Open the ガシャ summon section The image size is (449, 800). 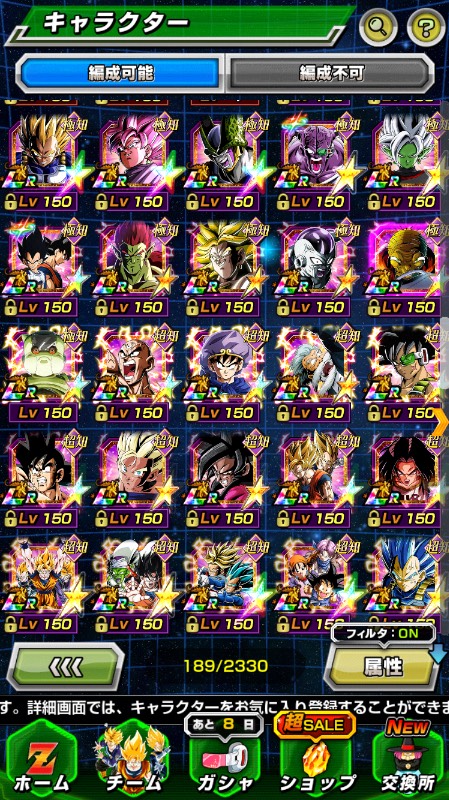point(224,760)
